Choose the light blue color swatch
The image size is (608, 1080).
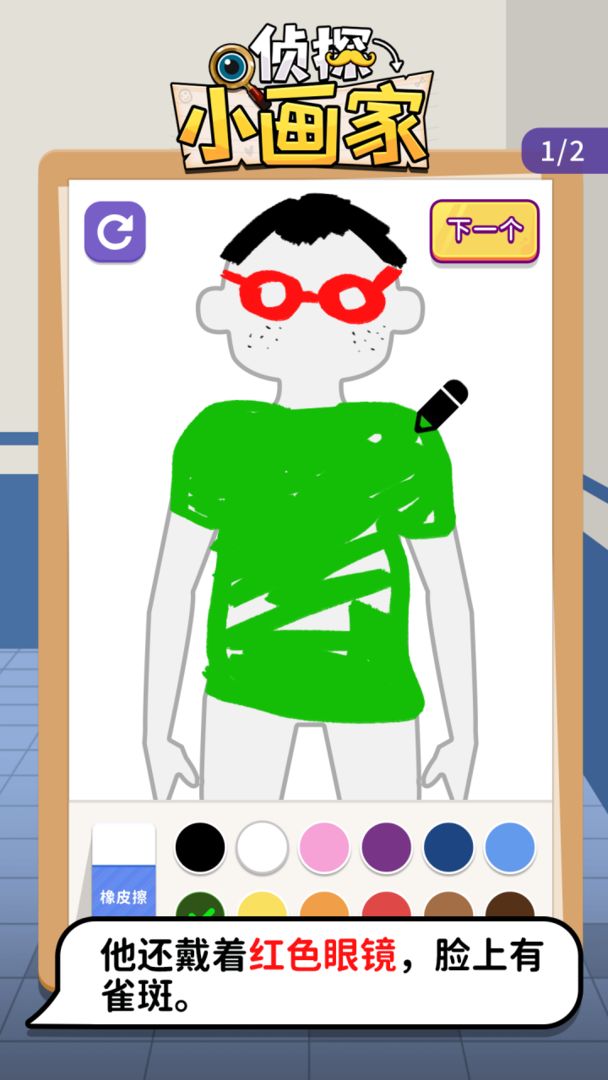point(510,848)
